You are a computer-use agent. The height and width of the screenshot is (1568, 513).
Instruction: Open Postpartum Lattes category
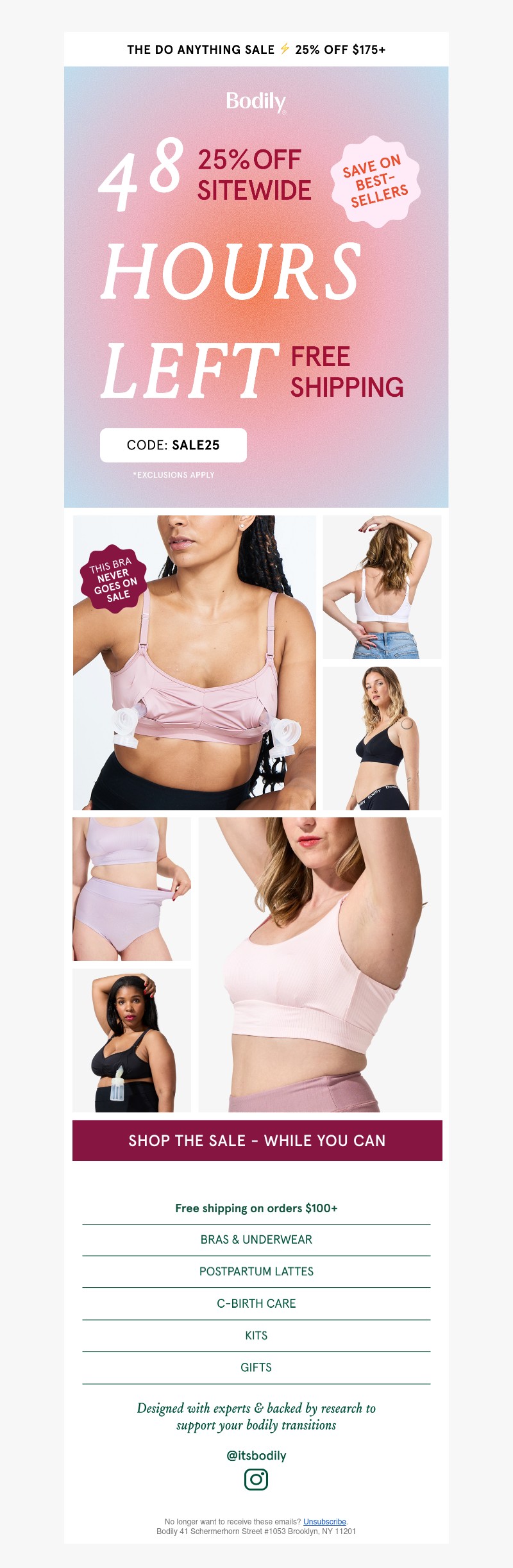point(256,1271)
